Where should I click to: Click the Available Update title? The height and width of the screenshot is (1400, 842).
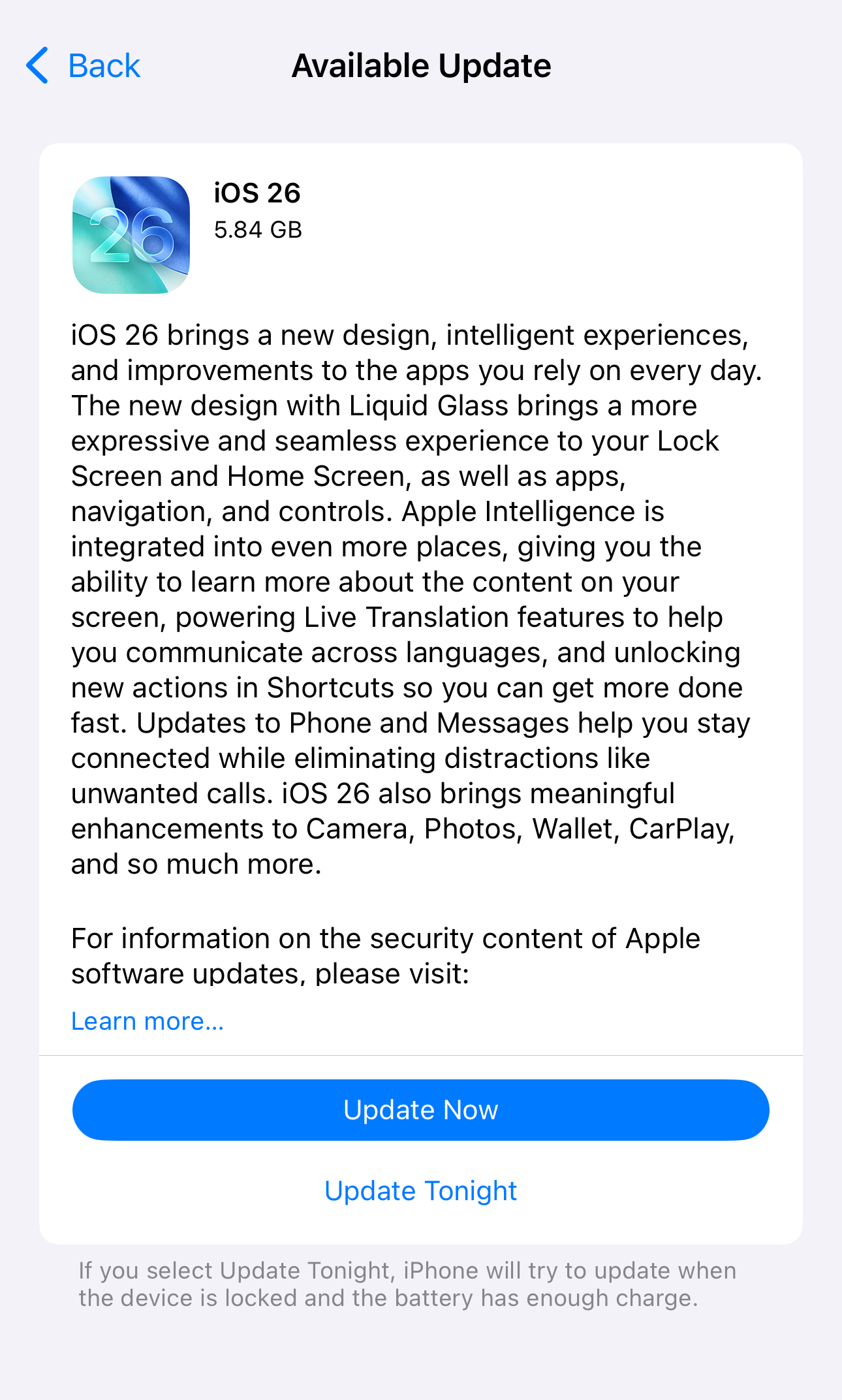[421, 65]
